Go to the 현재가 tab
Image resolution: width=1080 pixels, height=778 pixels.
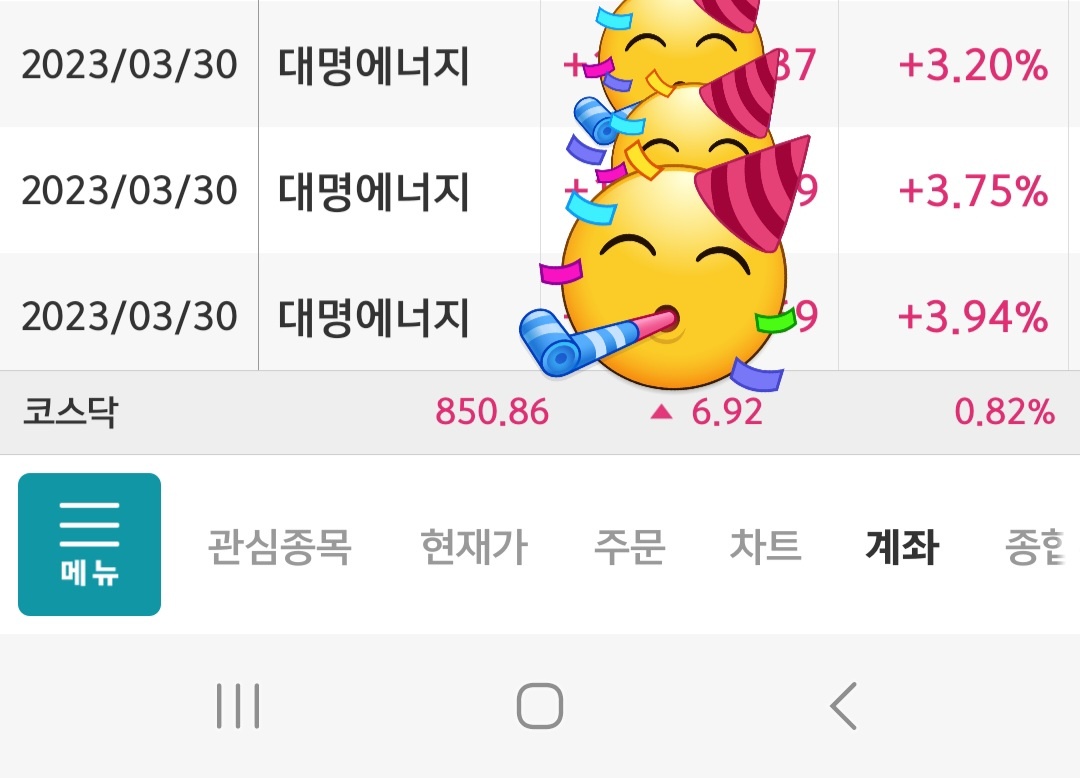pyautogui.click(x=473, y=547)
